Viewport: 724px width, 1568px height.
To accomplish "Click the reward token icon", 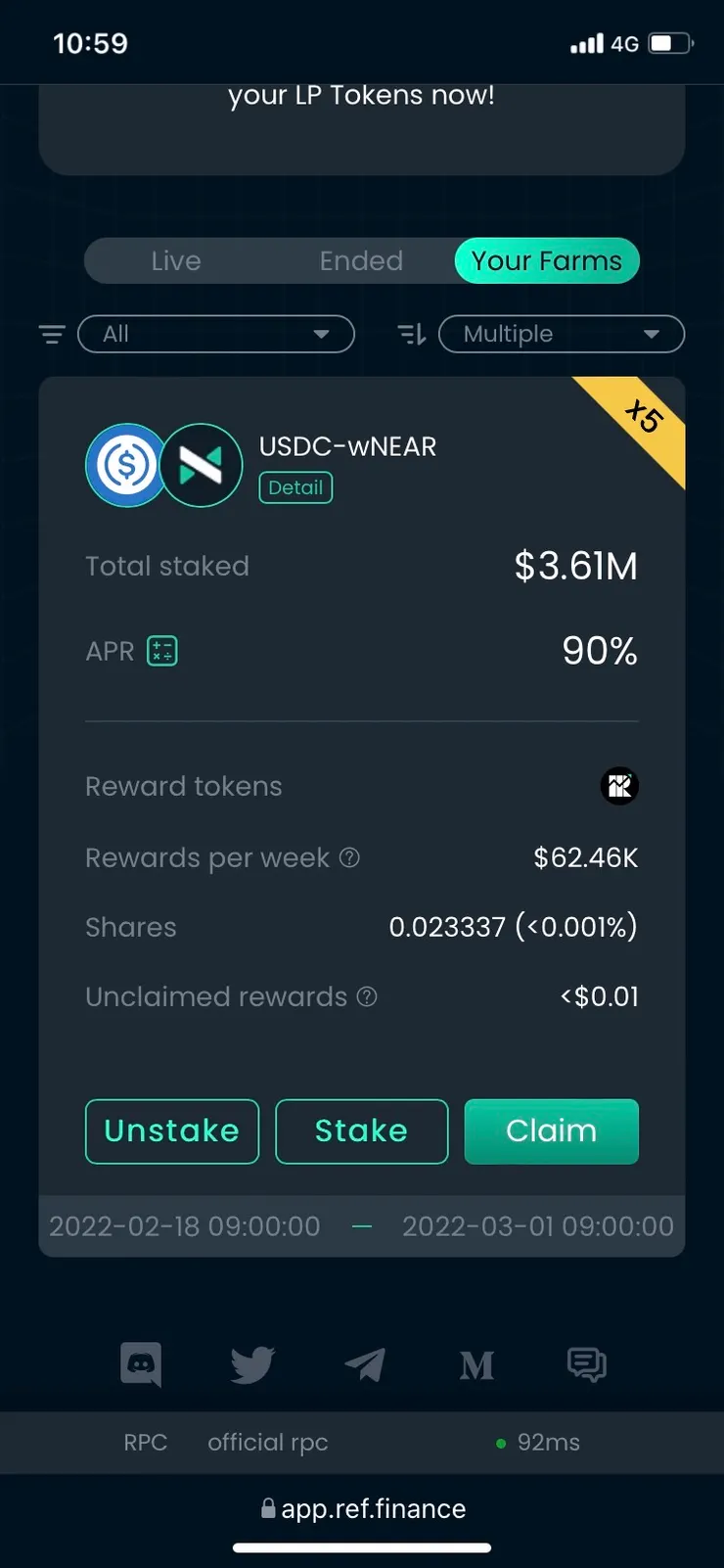I will coord(619,786).
